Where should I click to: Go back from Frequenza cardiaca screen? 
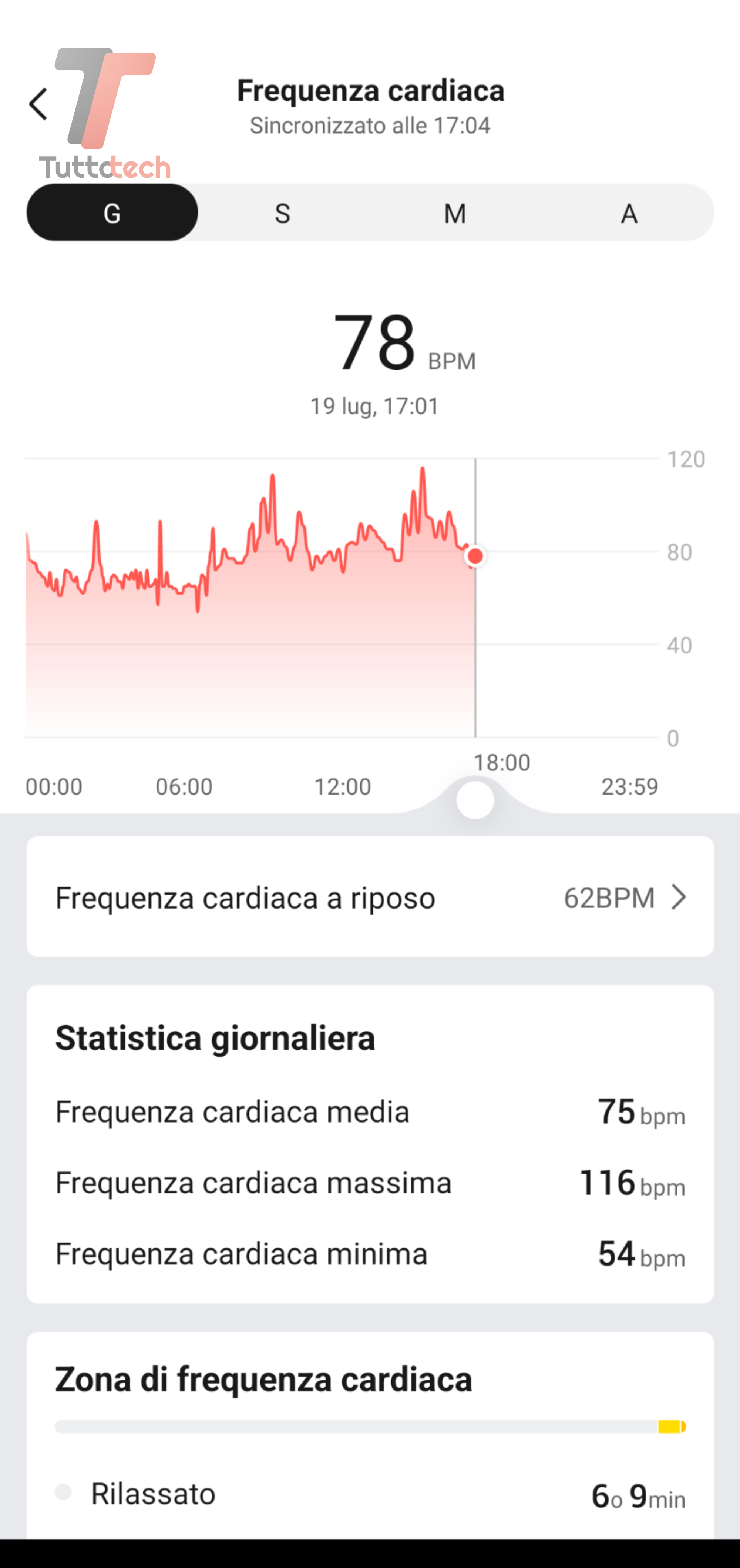tap(38, 104)
